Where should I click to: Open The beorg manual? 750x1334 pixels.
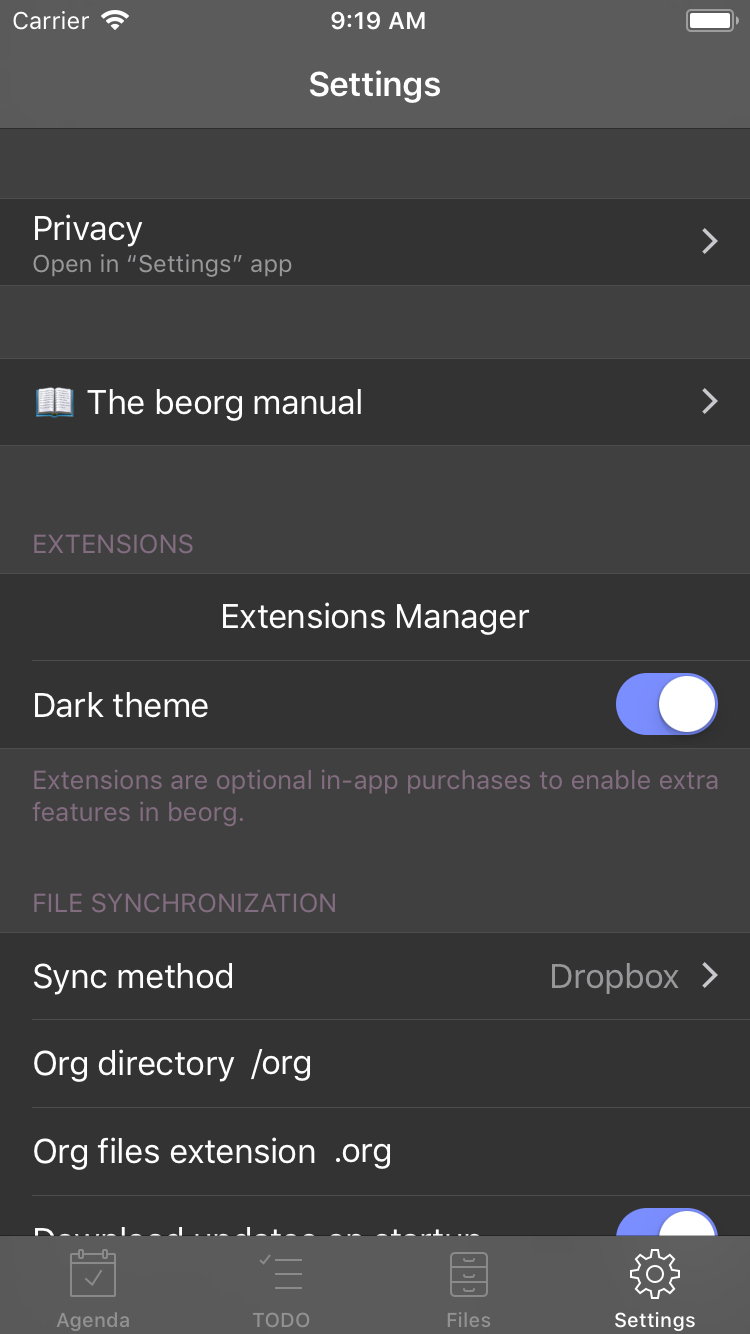[375, 402]
